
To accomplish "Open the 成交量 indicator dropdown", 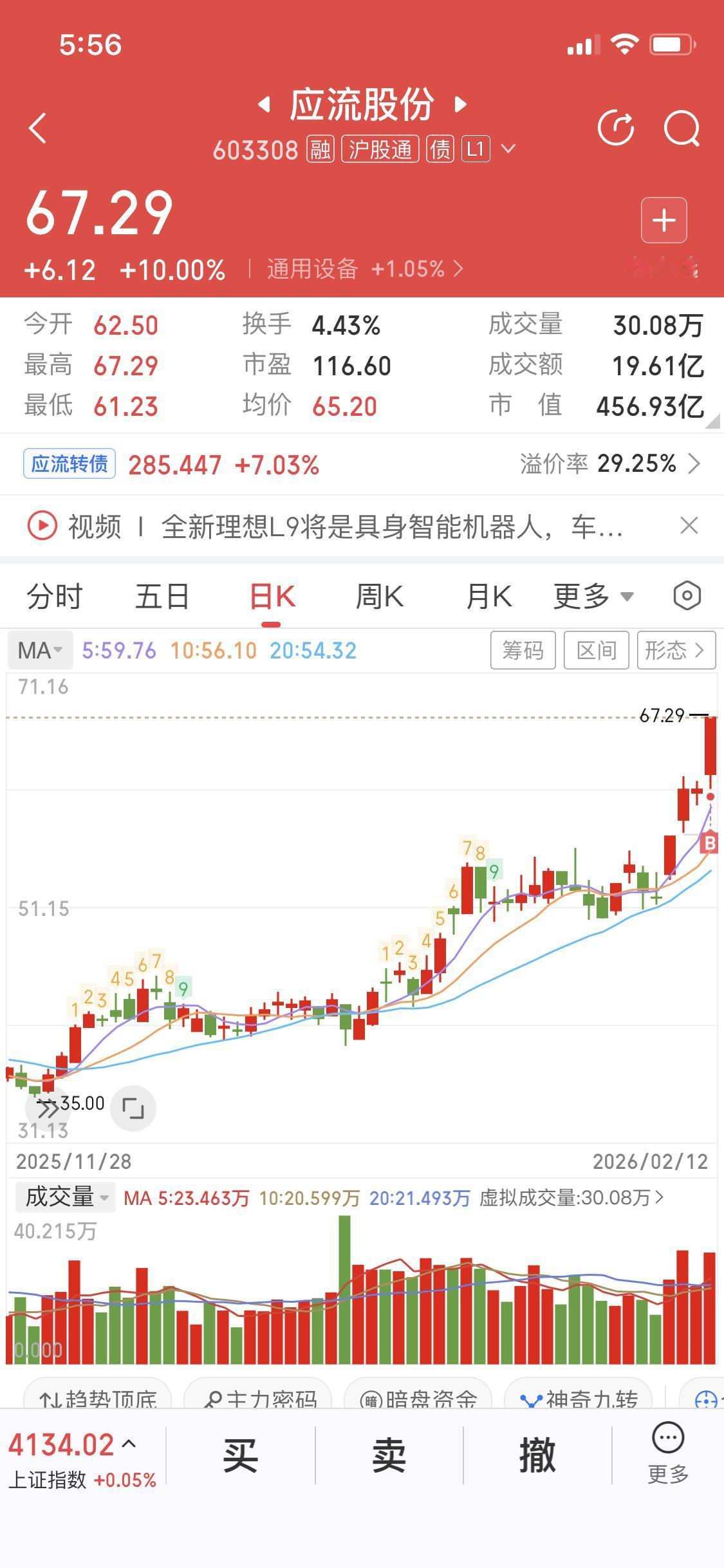I will [64, 1197].
